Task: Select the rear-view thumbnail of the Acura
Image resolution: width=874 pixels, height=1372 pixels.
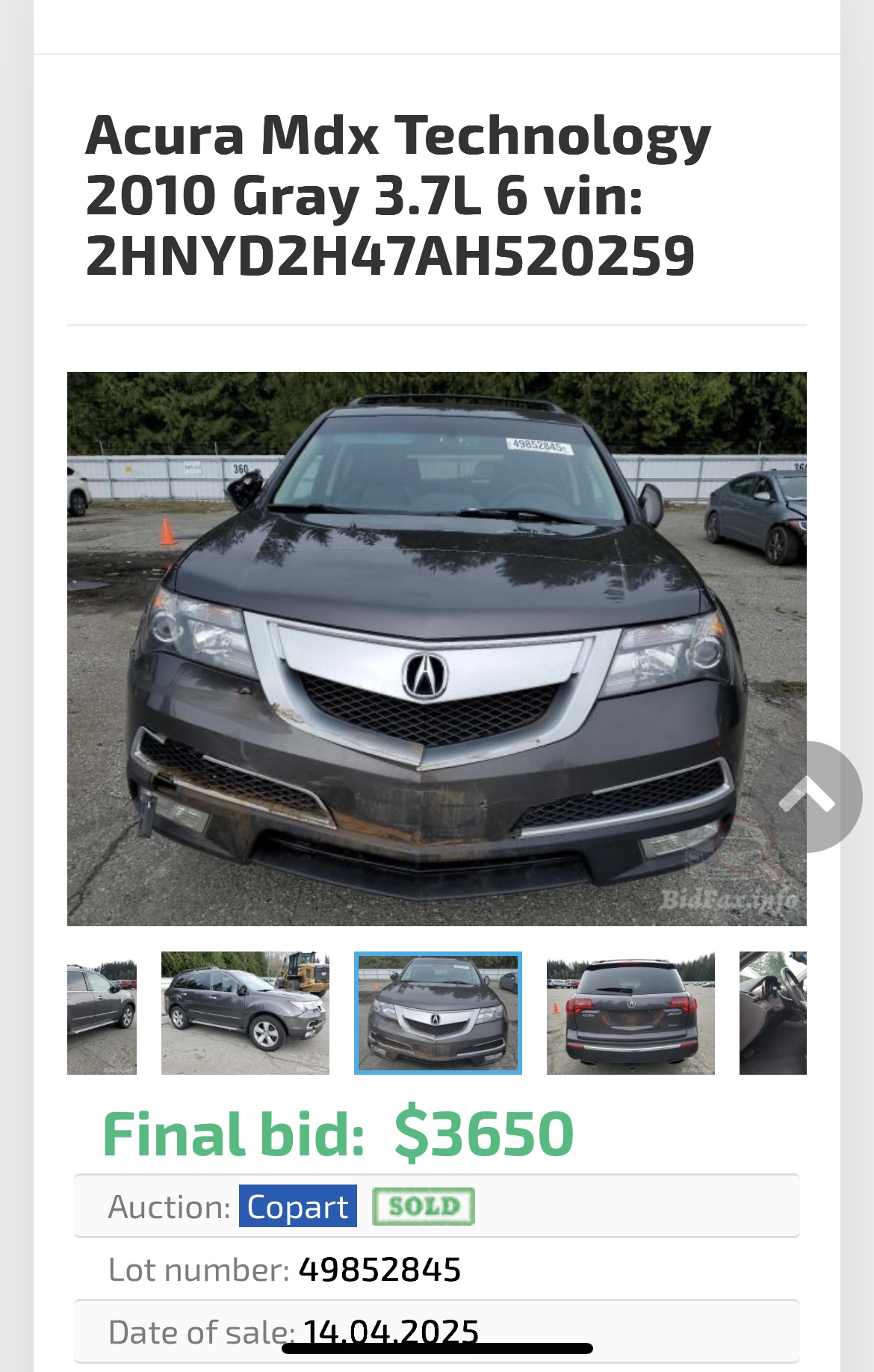Action: click(x=630, y=1013)
